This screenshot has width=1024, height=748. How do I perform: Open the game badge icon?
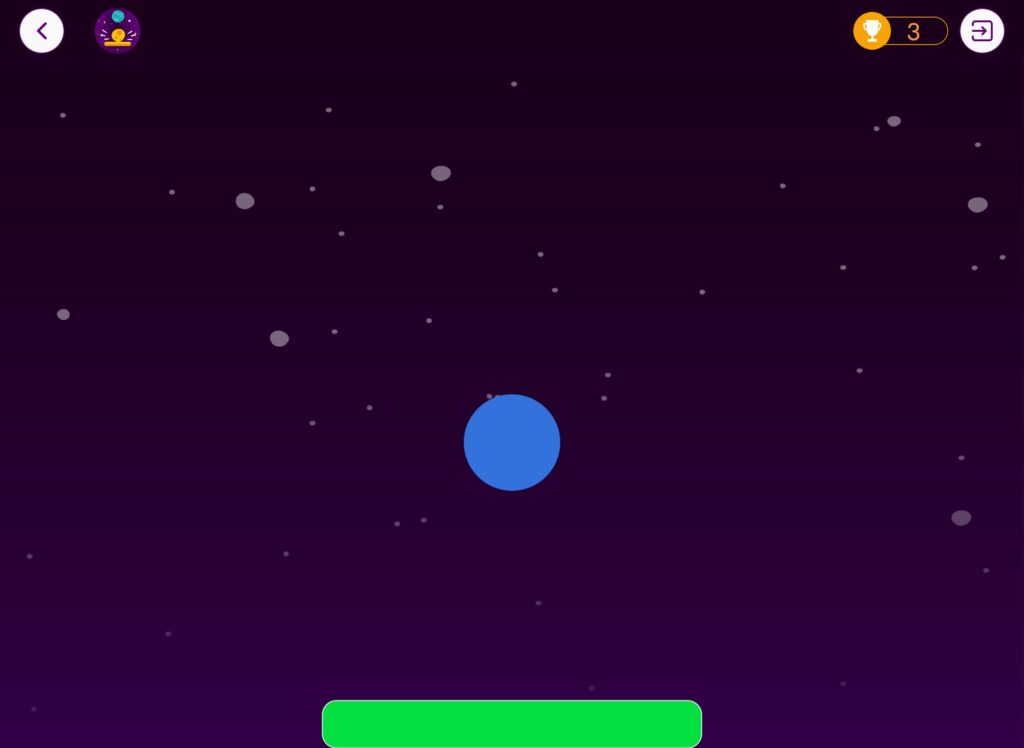click(118, 31)
